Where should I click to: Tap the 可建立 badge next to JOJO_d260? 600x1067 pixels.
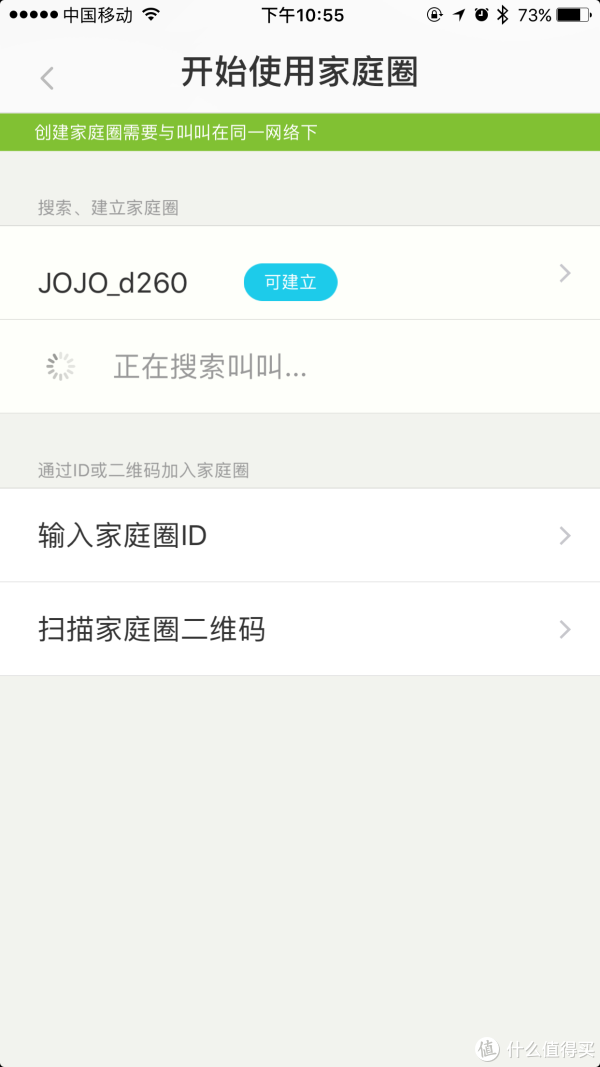pyautogui.click(x=290, y=282)
